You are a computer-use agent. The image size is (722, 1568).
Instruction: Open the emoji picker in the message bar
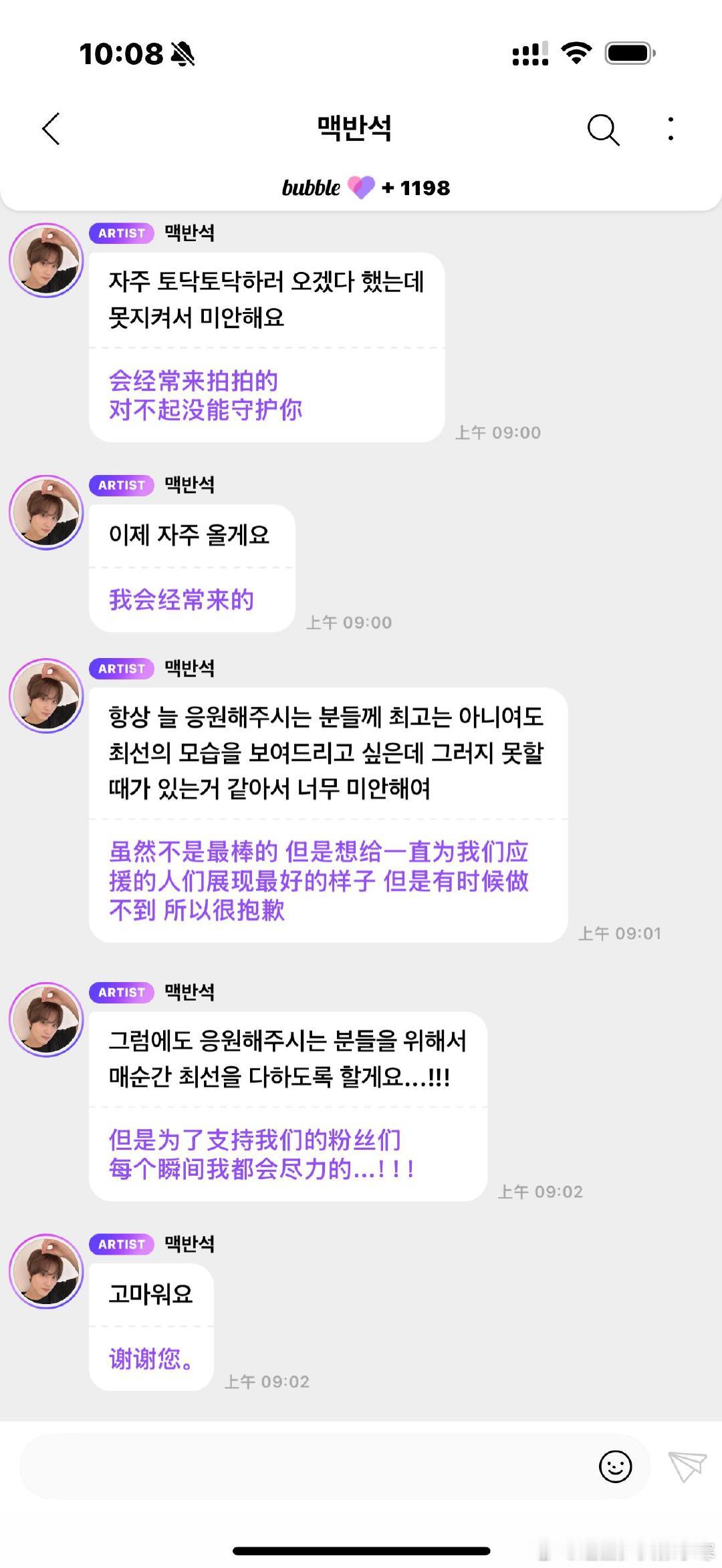(x=614, y=1464)
